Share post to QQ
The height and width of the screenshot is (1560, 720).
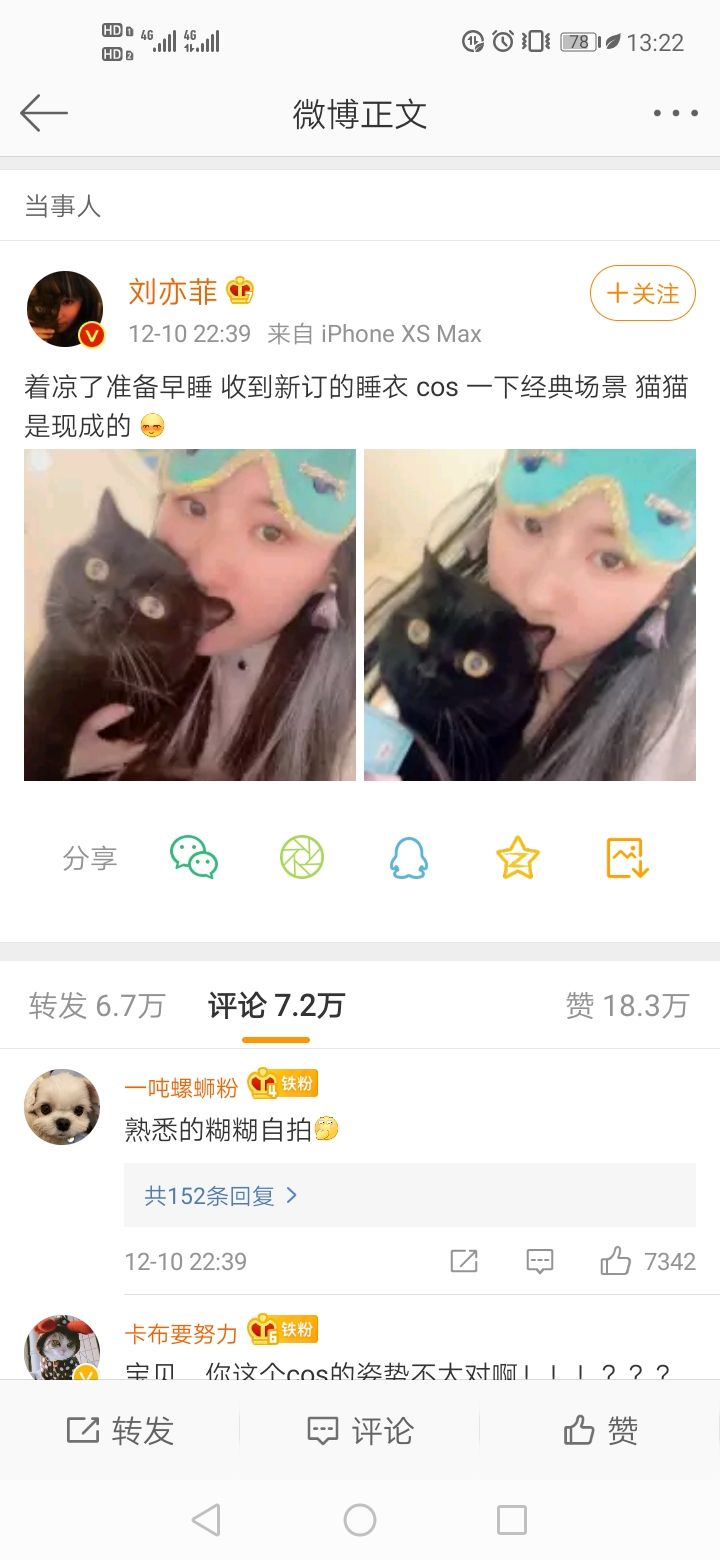409,858
